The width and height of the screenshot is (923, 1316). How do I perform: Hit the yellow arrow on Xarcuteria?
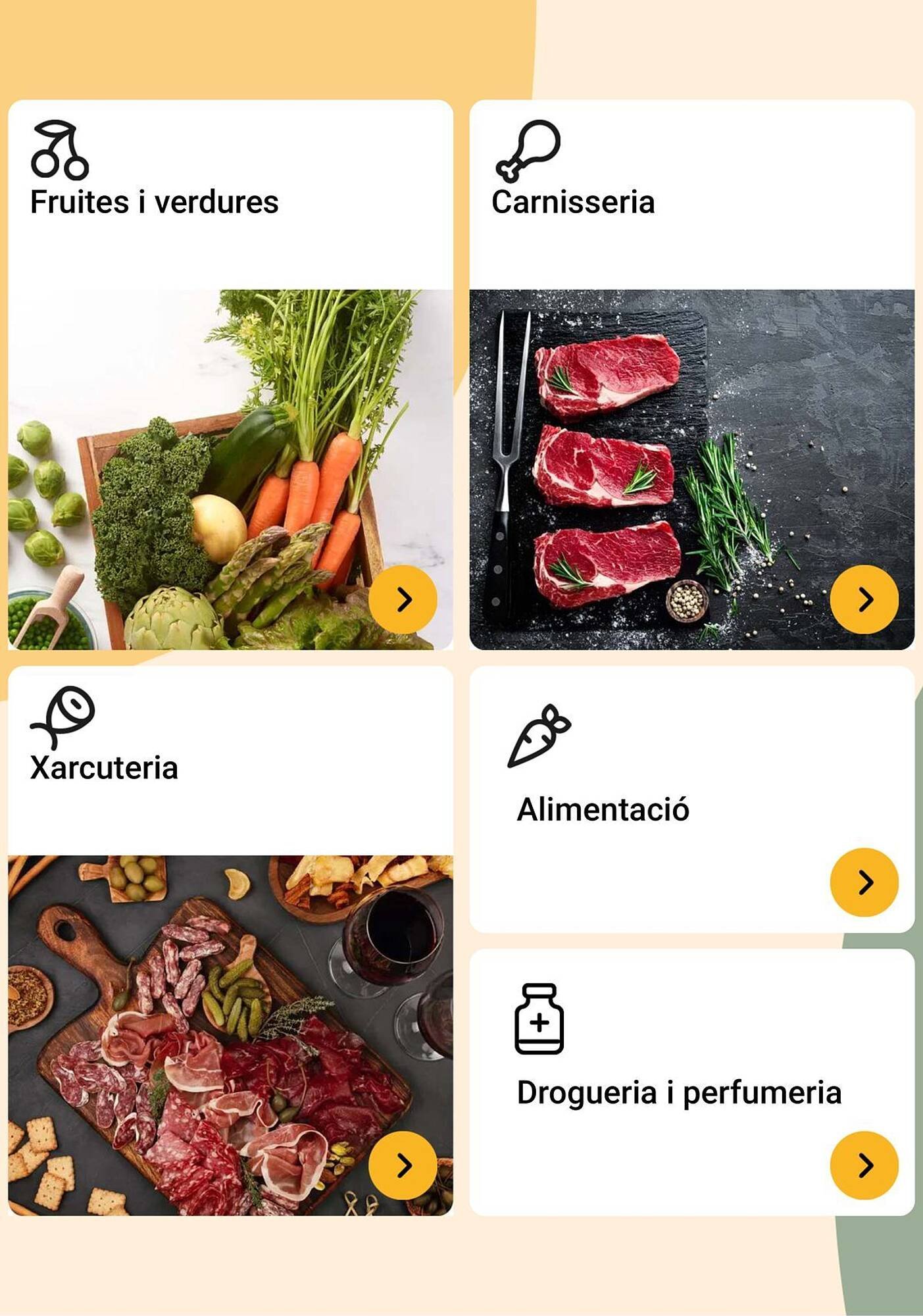pos(403,1165)
